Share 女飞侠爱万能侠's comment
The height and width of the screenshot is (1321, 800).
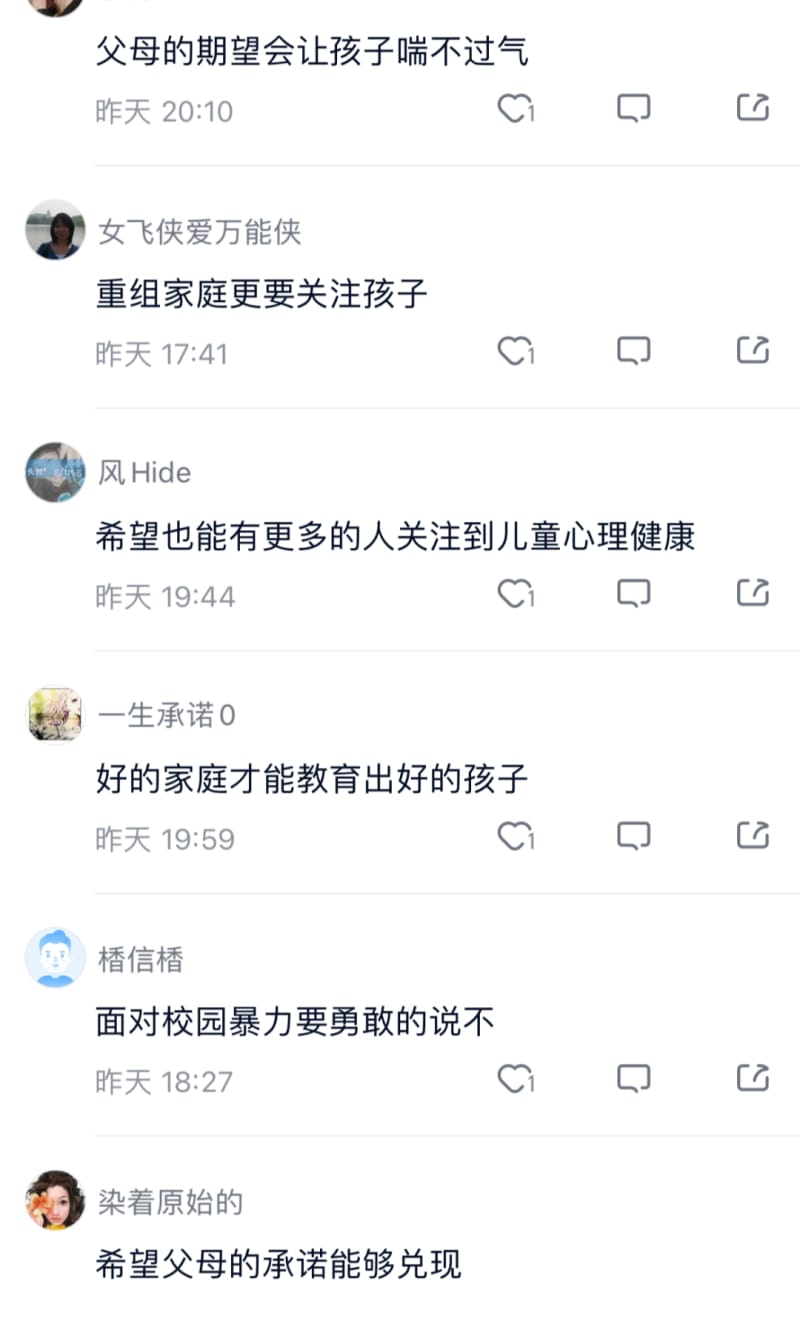(753, 350)
